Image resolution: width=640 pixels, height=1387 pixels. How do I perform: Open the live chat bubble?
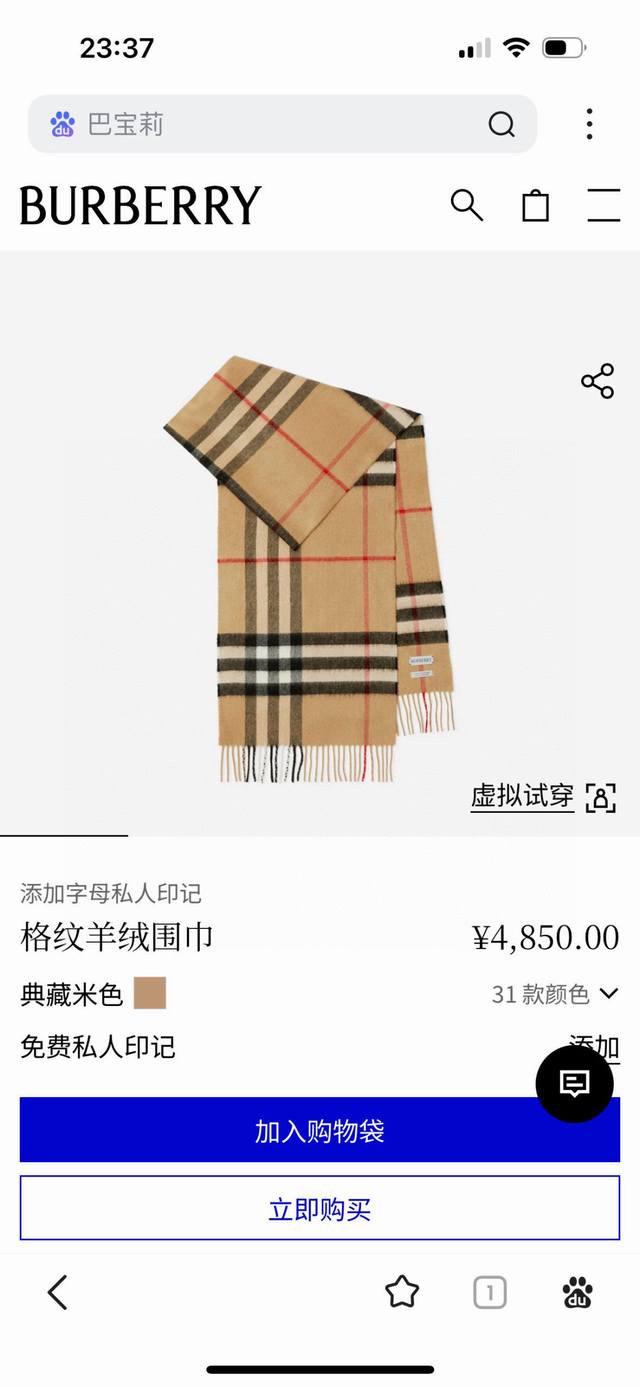[574, 1084]
